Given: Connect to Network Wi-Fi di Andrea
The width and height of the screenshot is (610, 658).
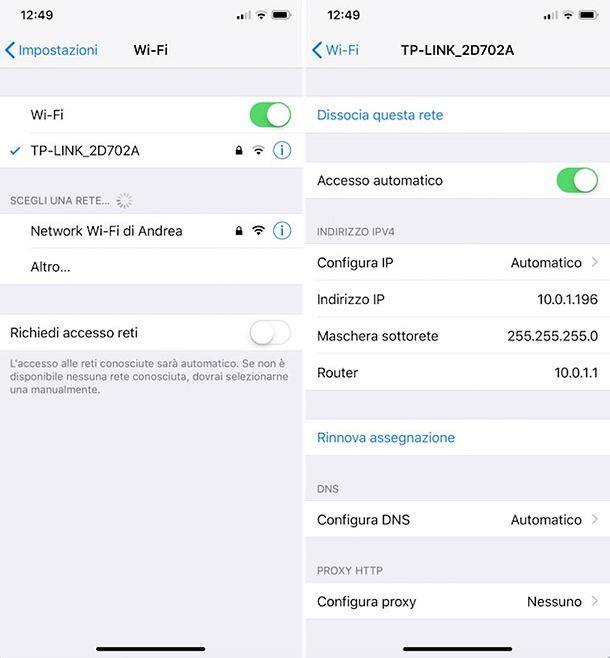Looking at the screenshot, I should [x=107, y=231].
